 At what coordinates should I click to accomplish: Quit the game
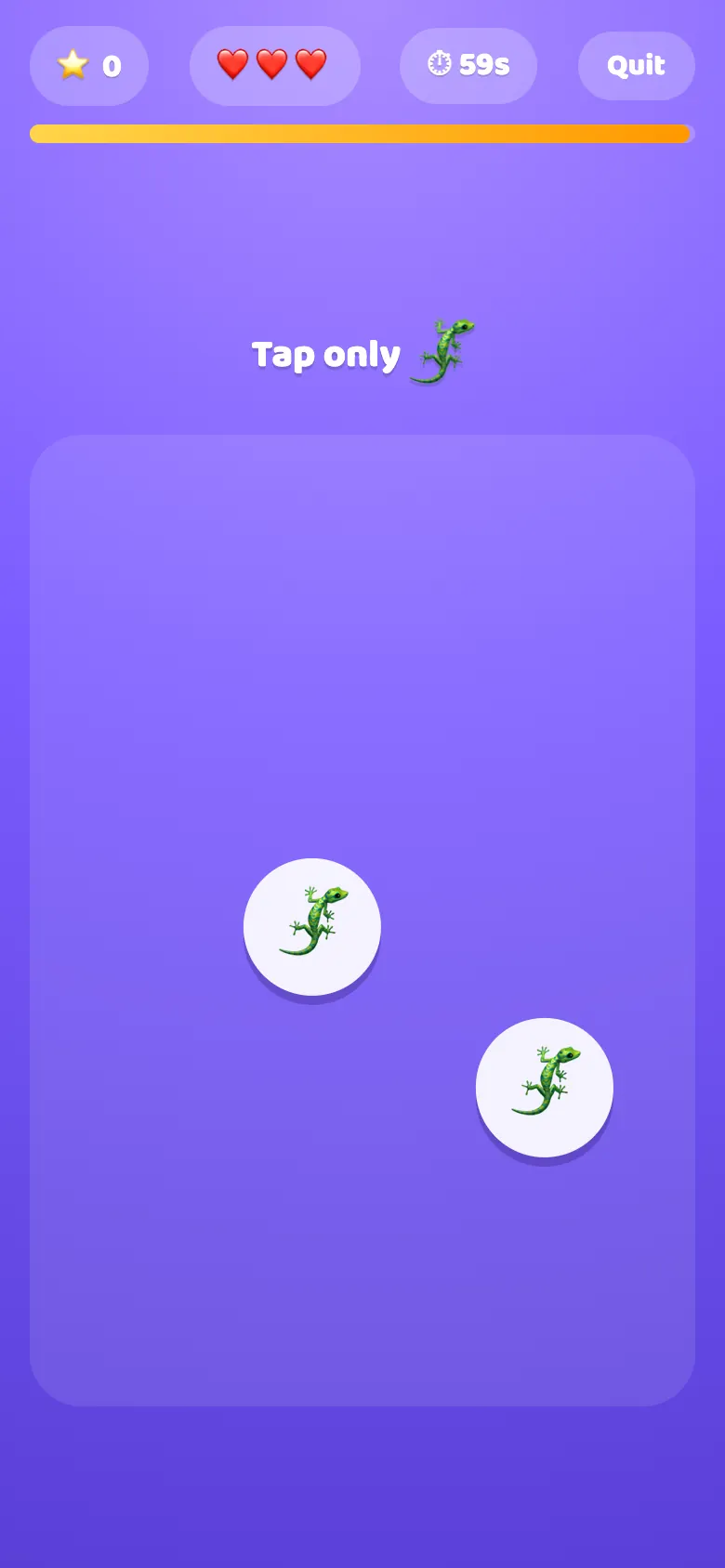(637, 66)
